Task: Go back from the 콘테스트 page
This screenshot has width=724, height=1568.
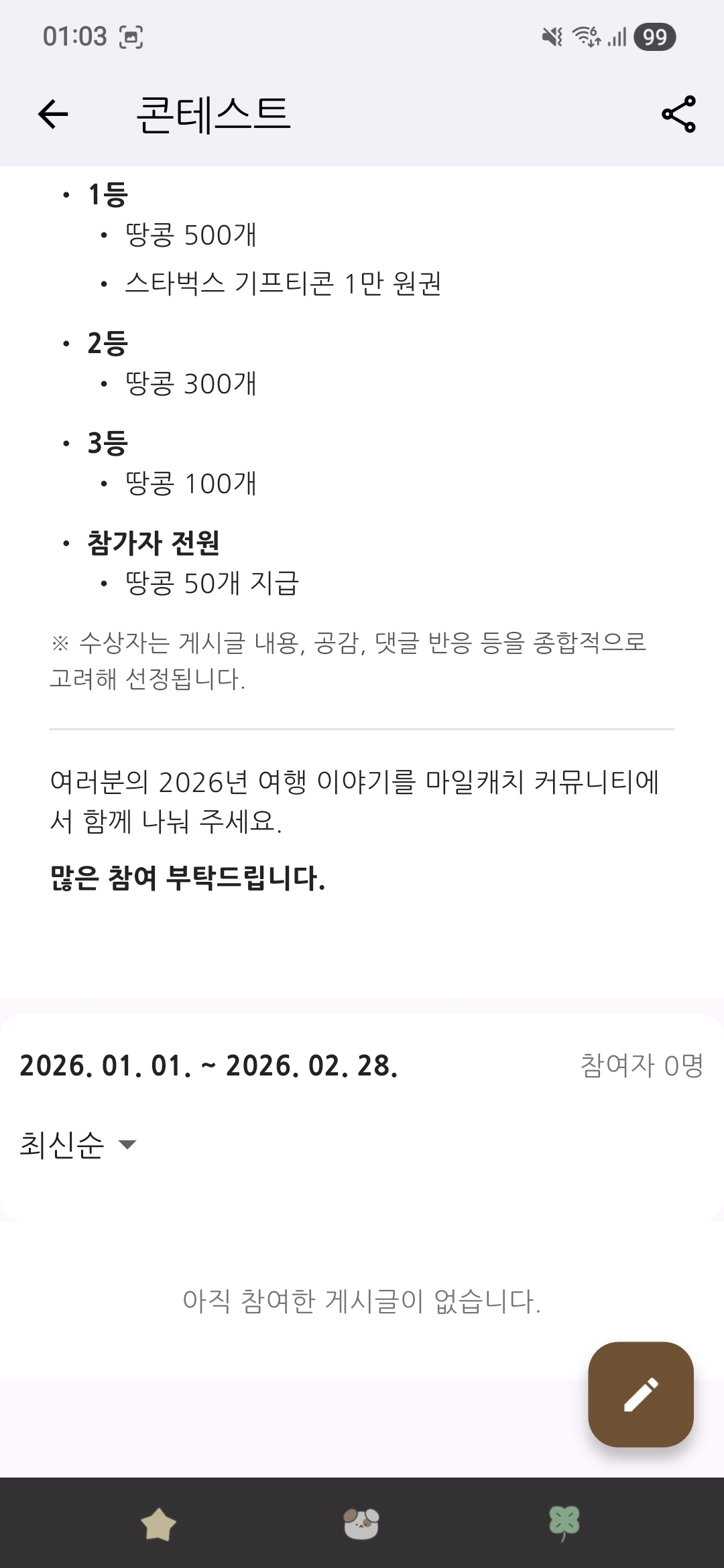Action: click(x=53, y=114)
